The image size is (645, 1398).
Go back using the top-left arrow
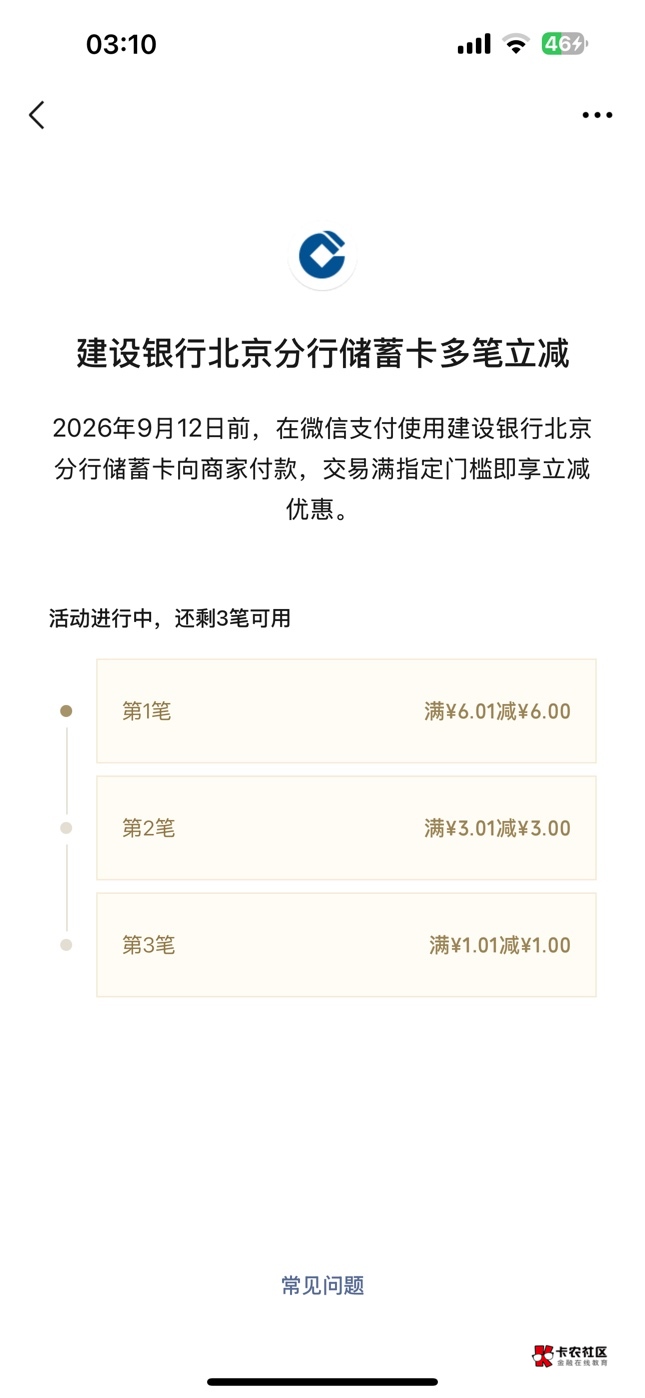click(x=37, y=115)
